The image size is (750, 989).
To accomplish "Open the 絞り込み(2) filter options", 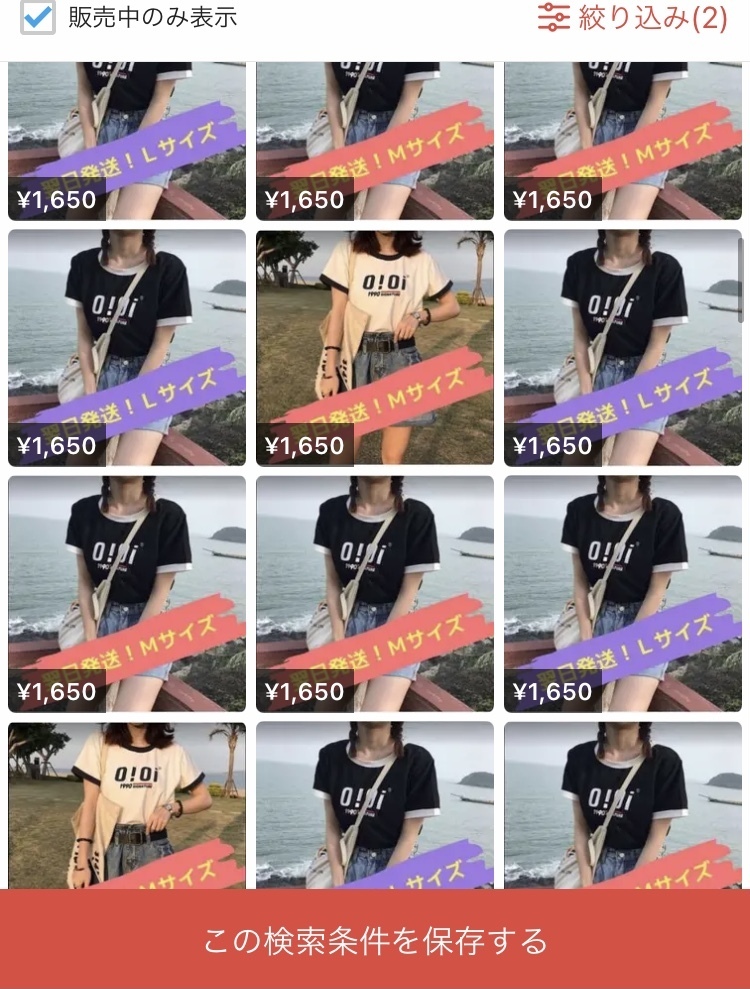I will 632,18.
